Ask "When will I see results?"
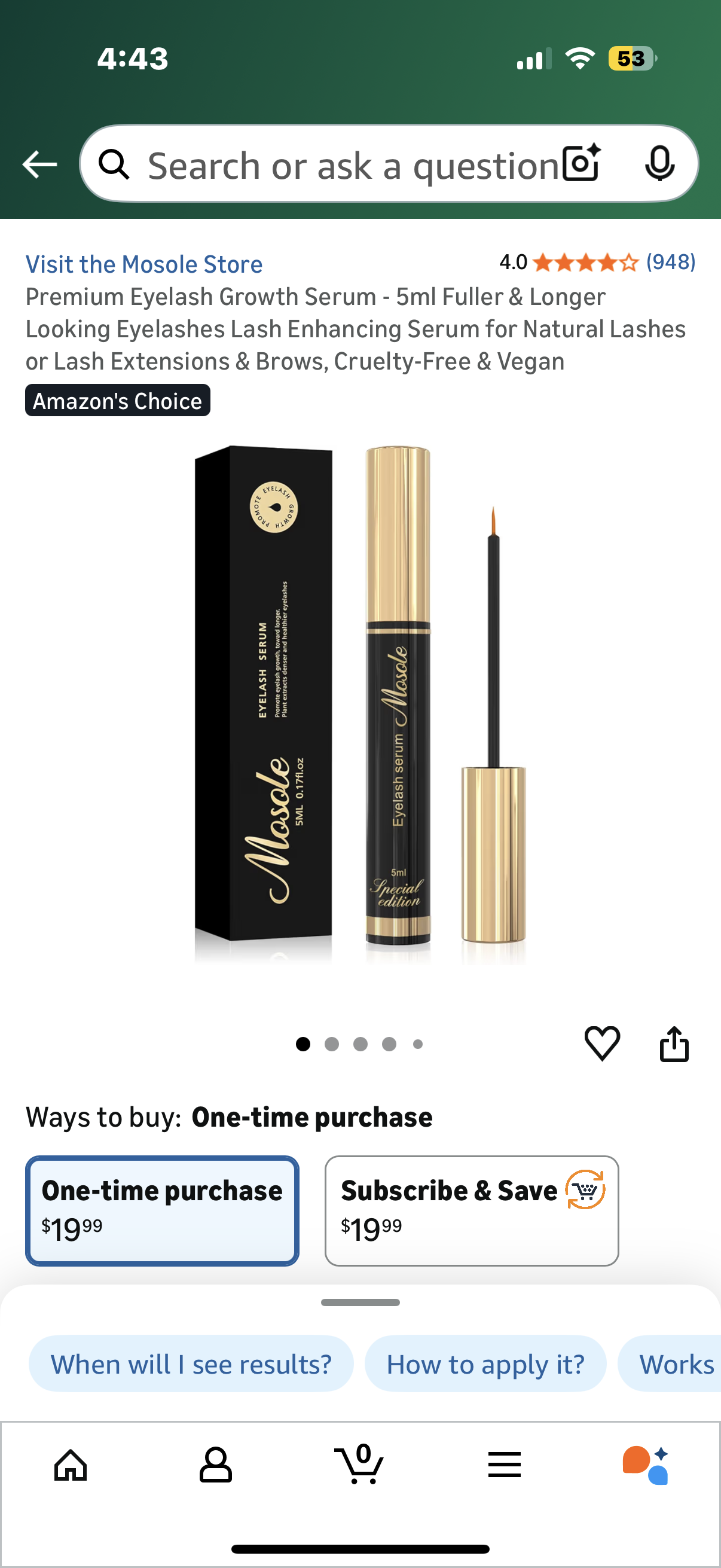Viewport: 721px width, 1568px height. tap(191, 1364)
